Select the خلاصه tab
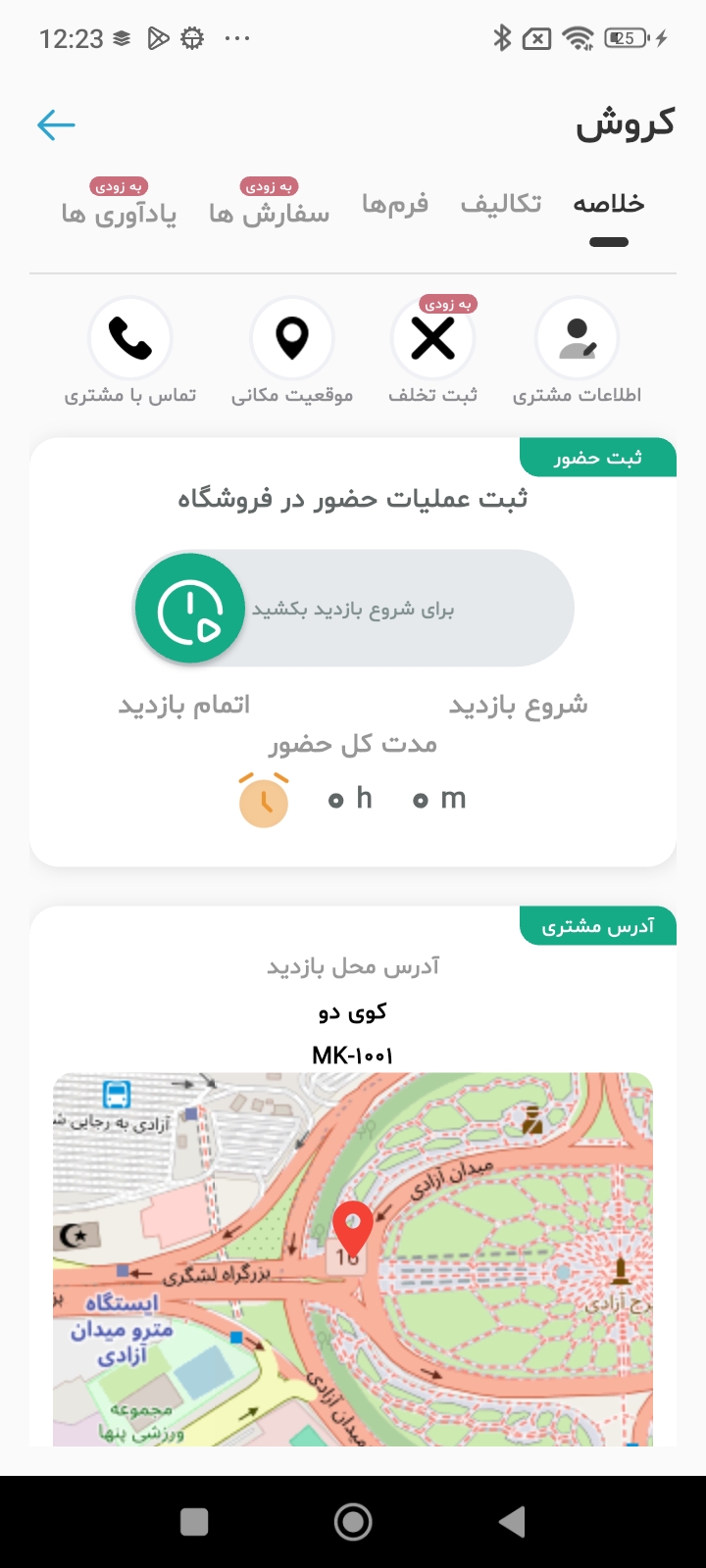 608,204
